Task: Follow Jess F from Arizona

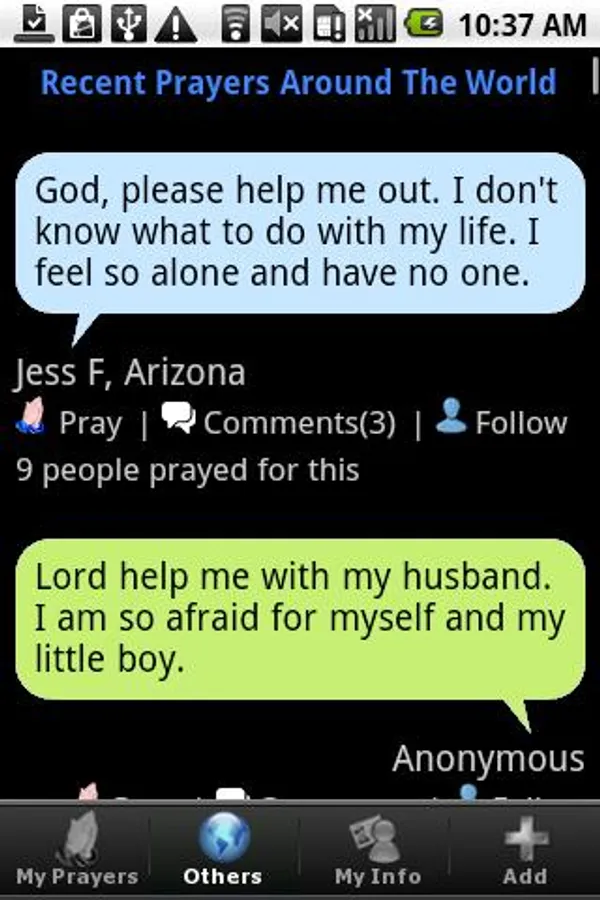Action: click(x=503, y=422)
